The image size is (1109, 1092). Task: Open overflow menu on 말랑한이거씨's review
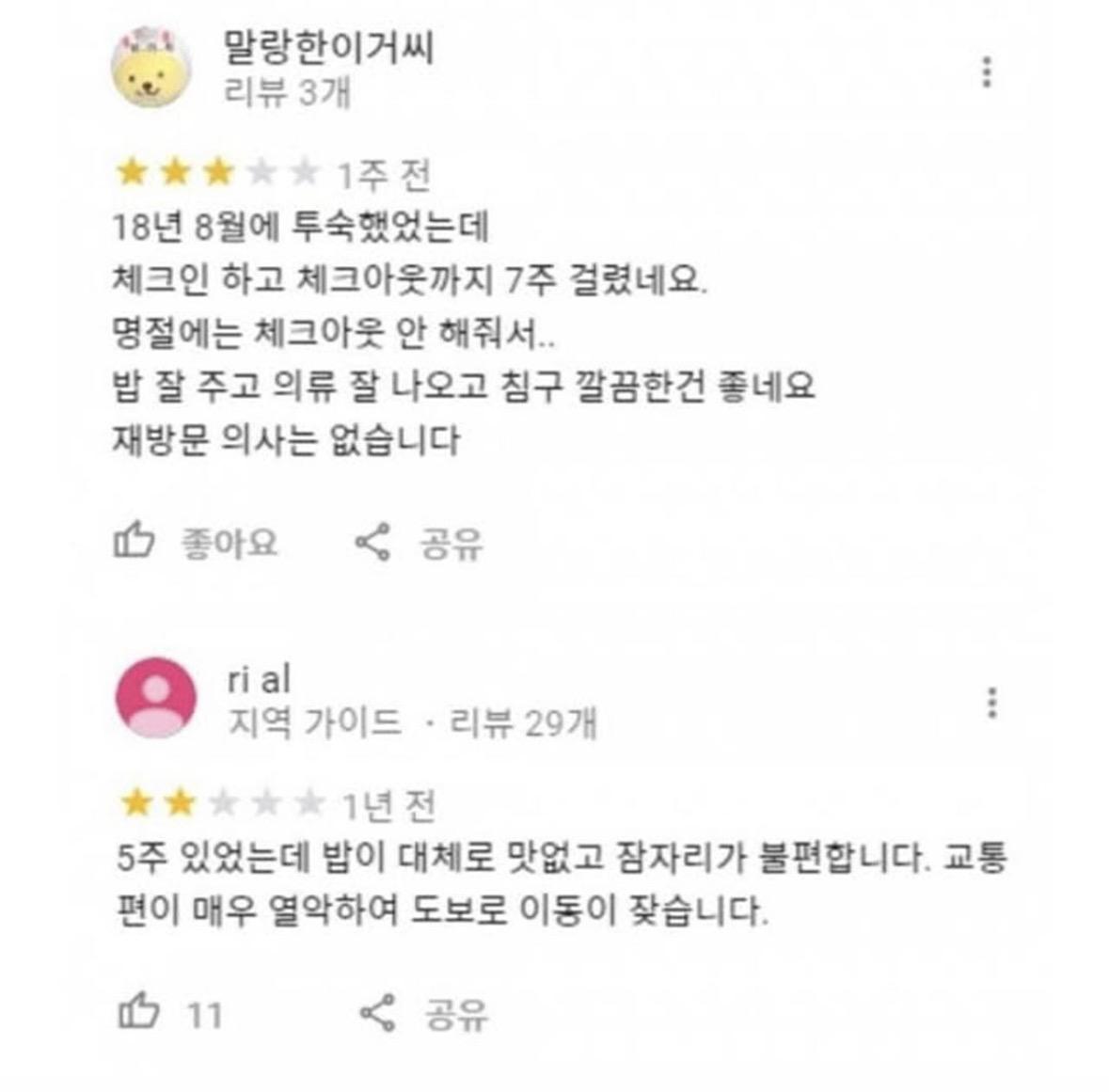(x=986, y=72)
